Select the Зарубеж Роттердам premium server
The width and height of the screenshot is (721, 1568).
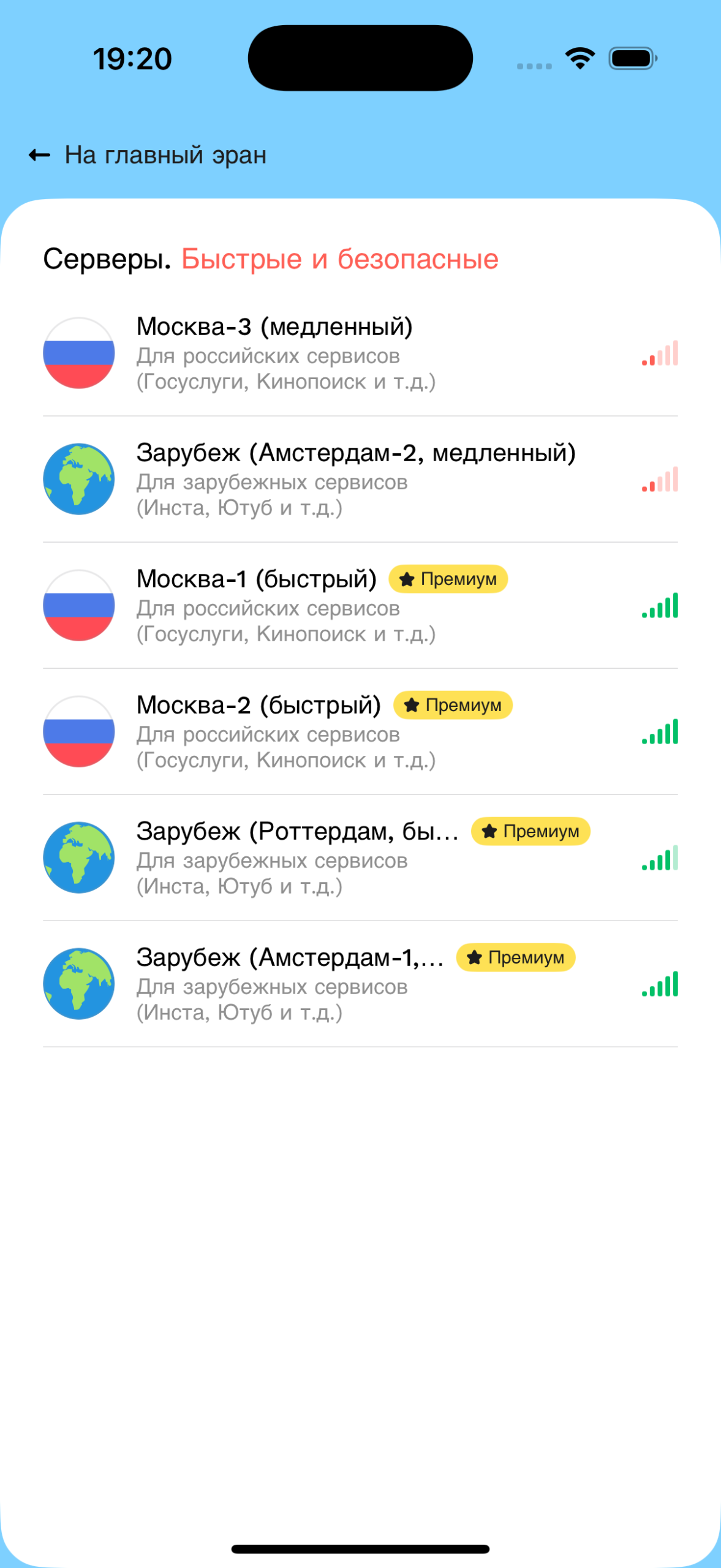tap(360, 858)
